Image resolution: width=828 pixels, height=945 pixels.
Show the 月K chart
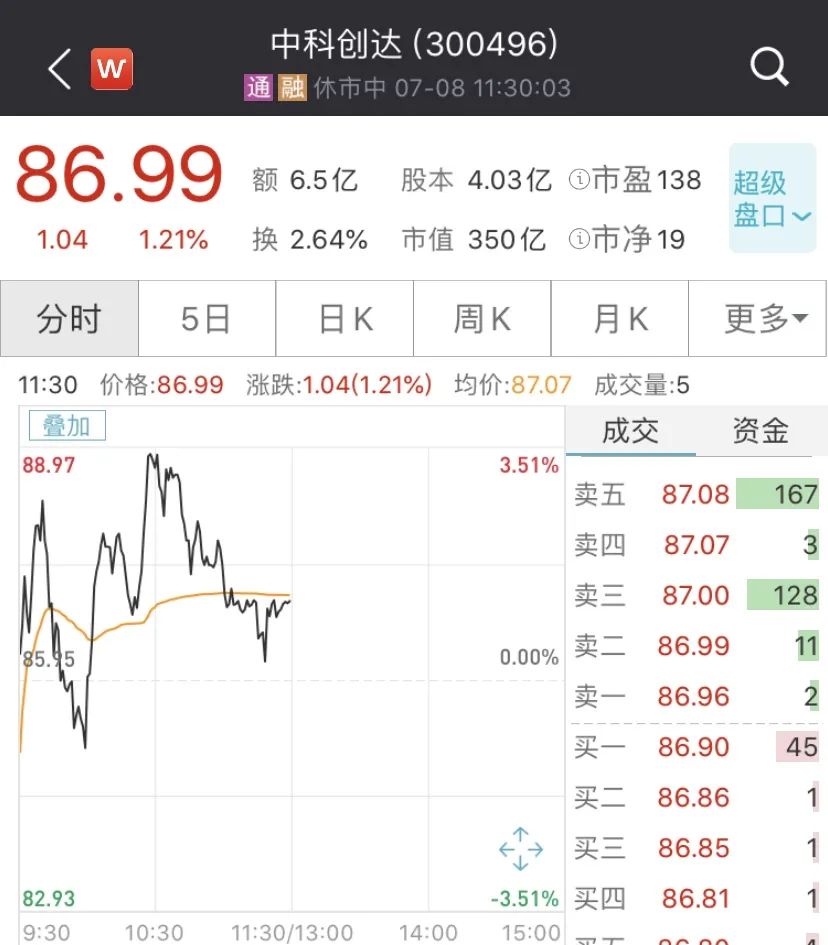620,319
